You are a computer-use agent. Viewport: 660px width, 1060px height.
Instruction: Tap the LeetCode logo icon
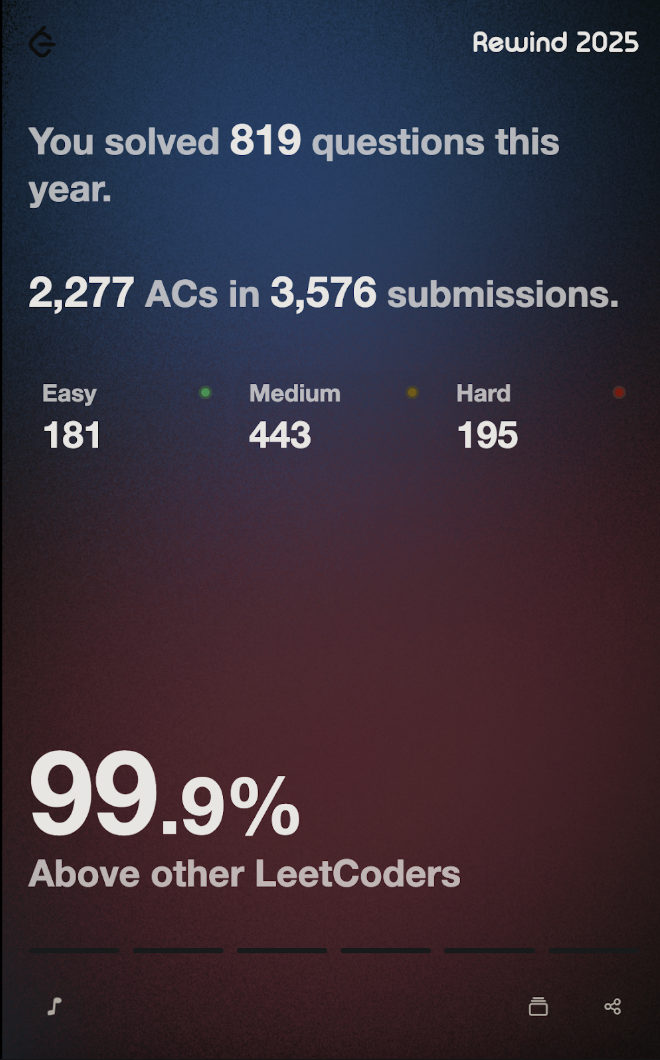[x=42, y=43]
